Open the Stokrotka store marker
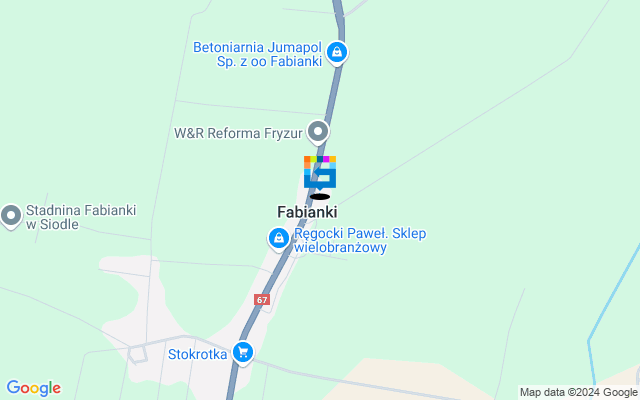The height and width of the screenshot is (400, 640). 242,352
